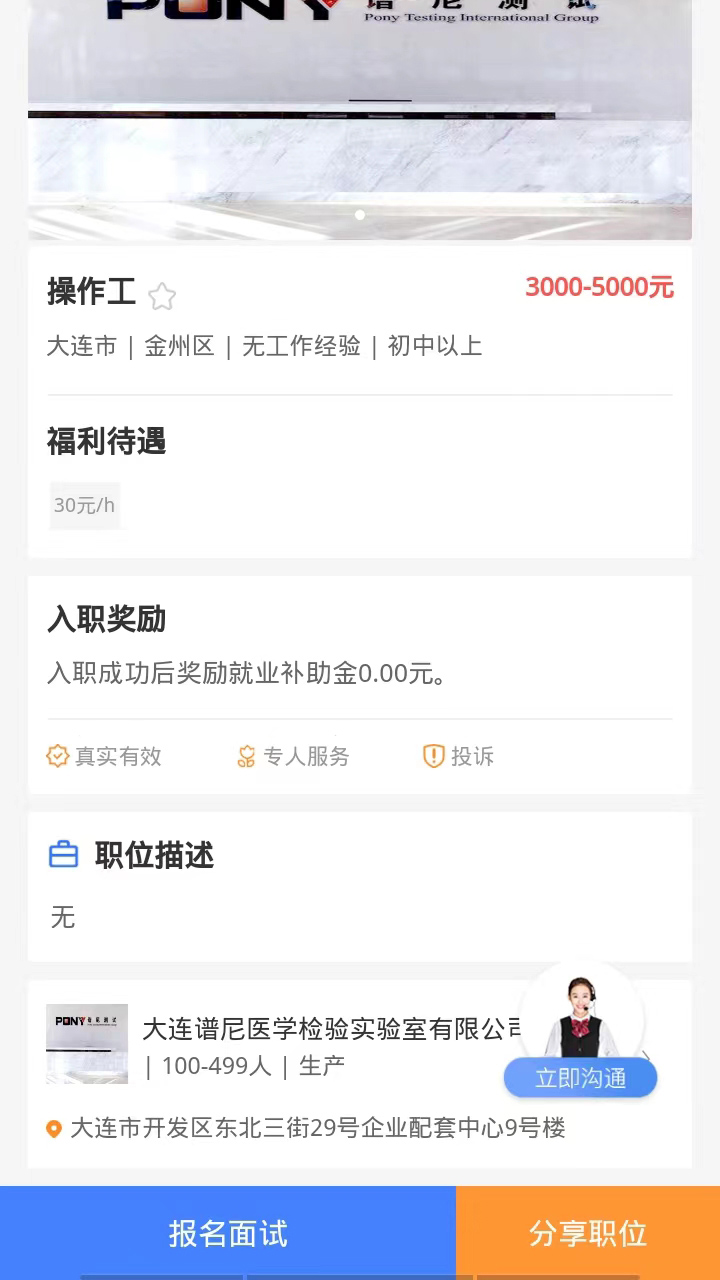Viewport: 720px width, 1280px height.
Task: Open address 大连市开发区东北三街29号 location
Action: [317, 1128]
